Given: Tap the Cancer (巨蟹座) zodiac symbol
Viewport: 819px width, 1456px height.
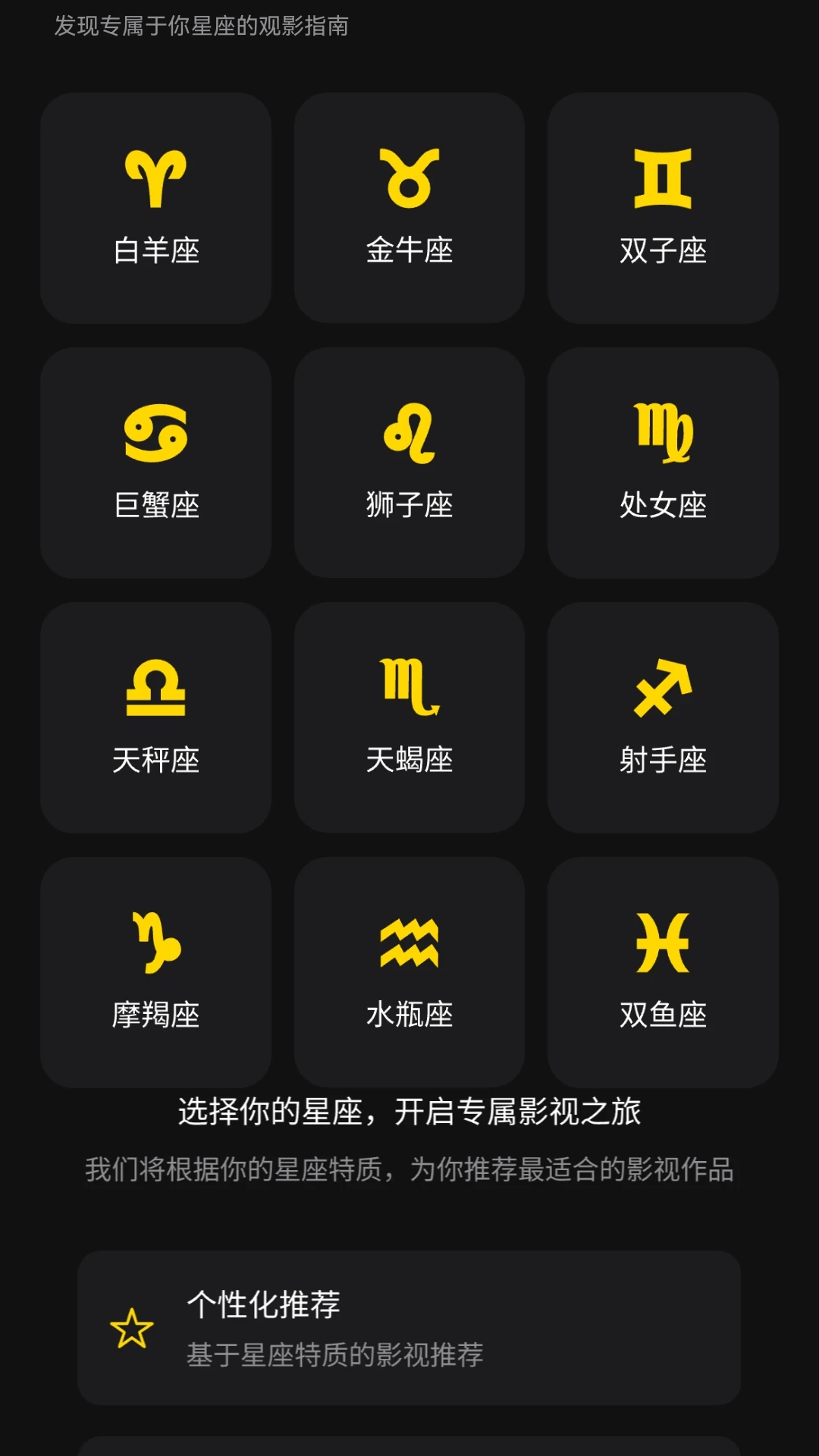Looking at the screenshot, I should click(x=155, y=434).
